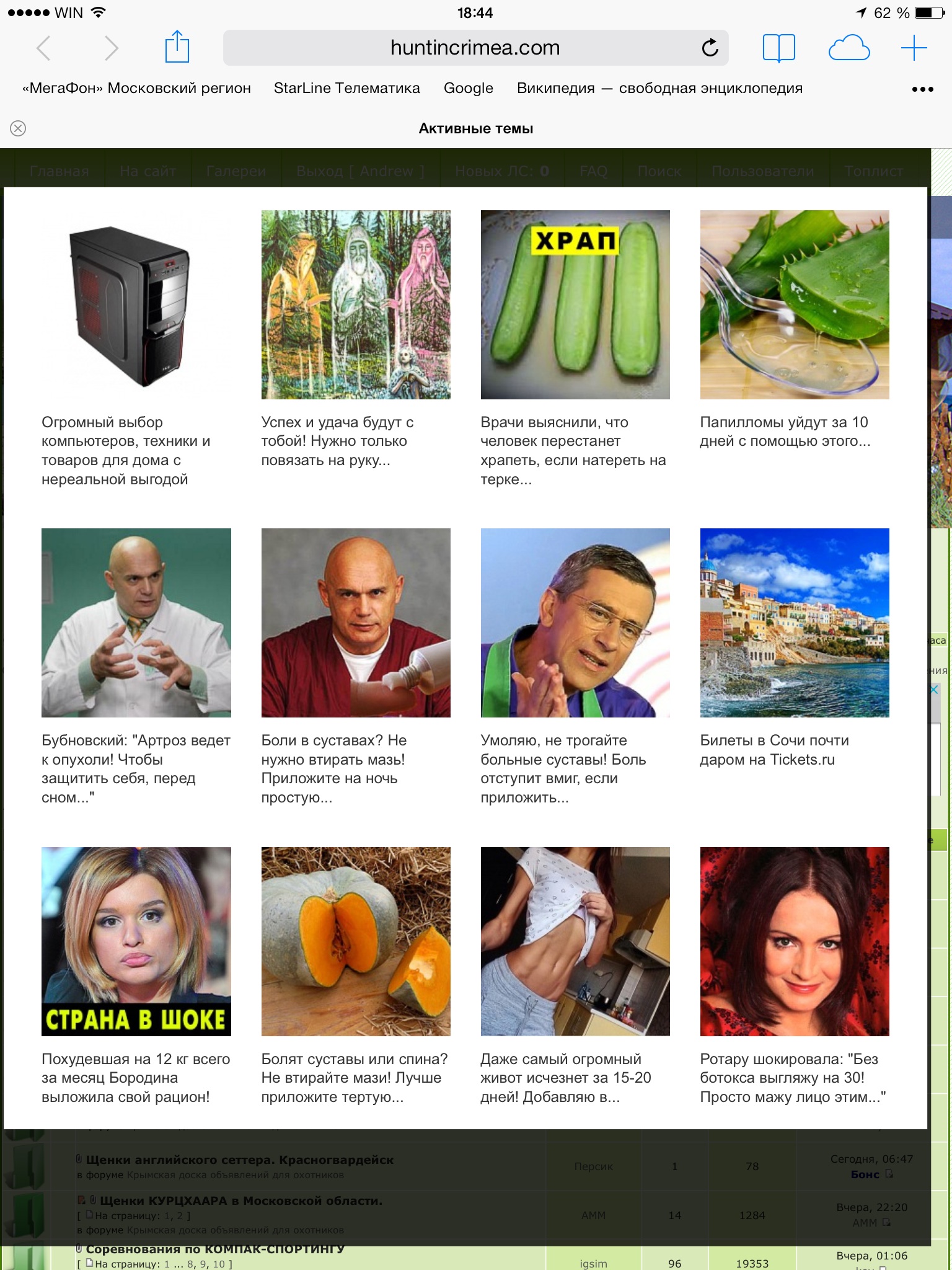The image size is (952, 1270).
Task: Tap the huntincrimea.com address bar
Action: tap(475, 48)
